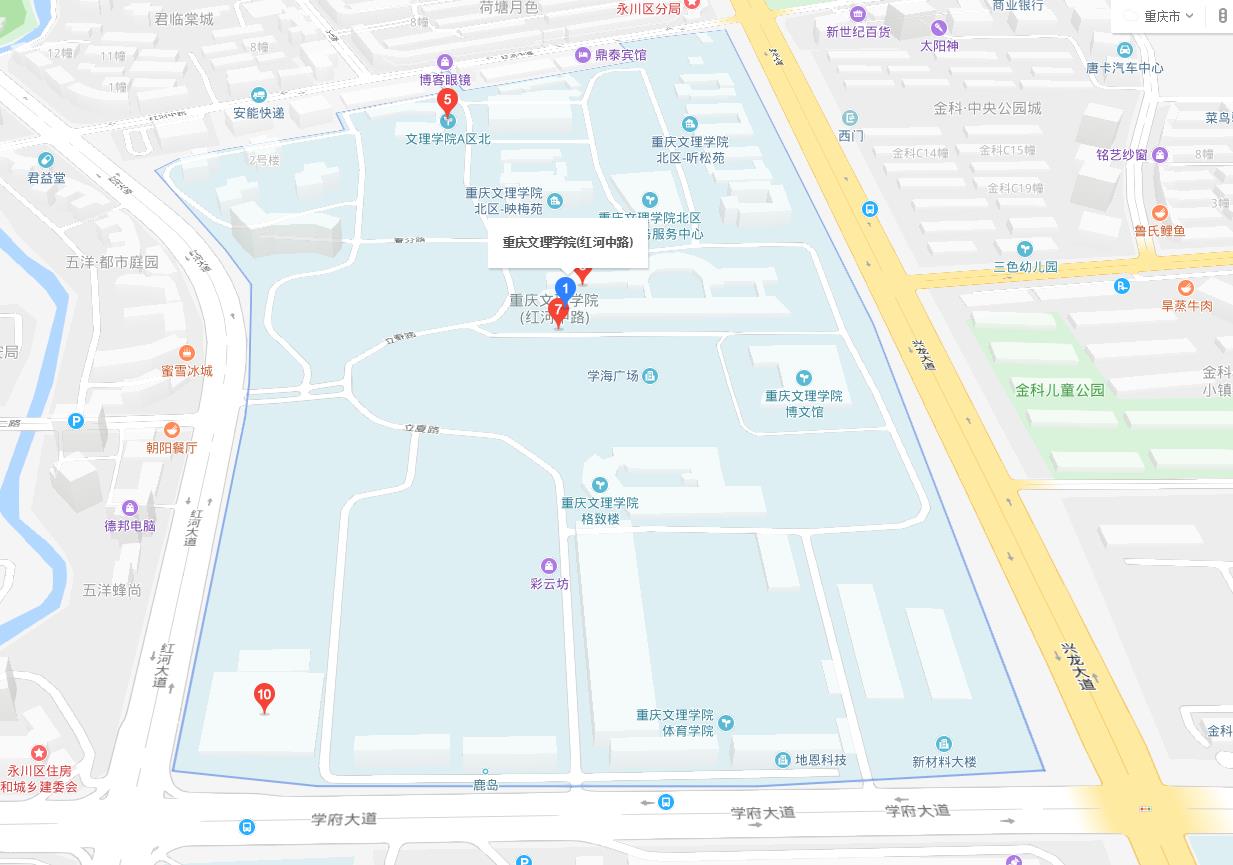Image resolution: width=1233 pixels, height=865 pixels.
Task: Tap the 新世纪百货 store marker
Action: pos(857,14)
